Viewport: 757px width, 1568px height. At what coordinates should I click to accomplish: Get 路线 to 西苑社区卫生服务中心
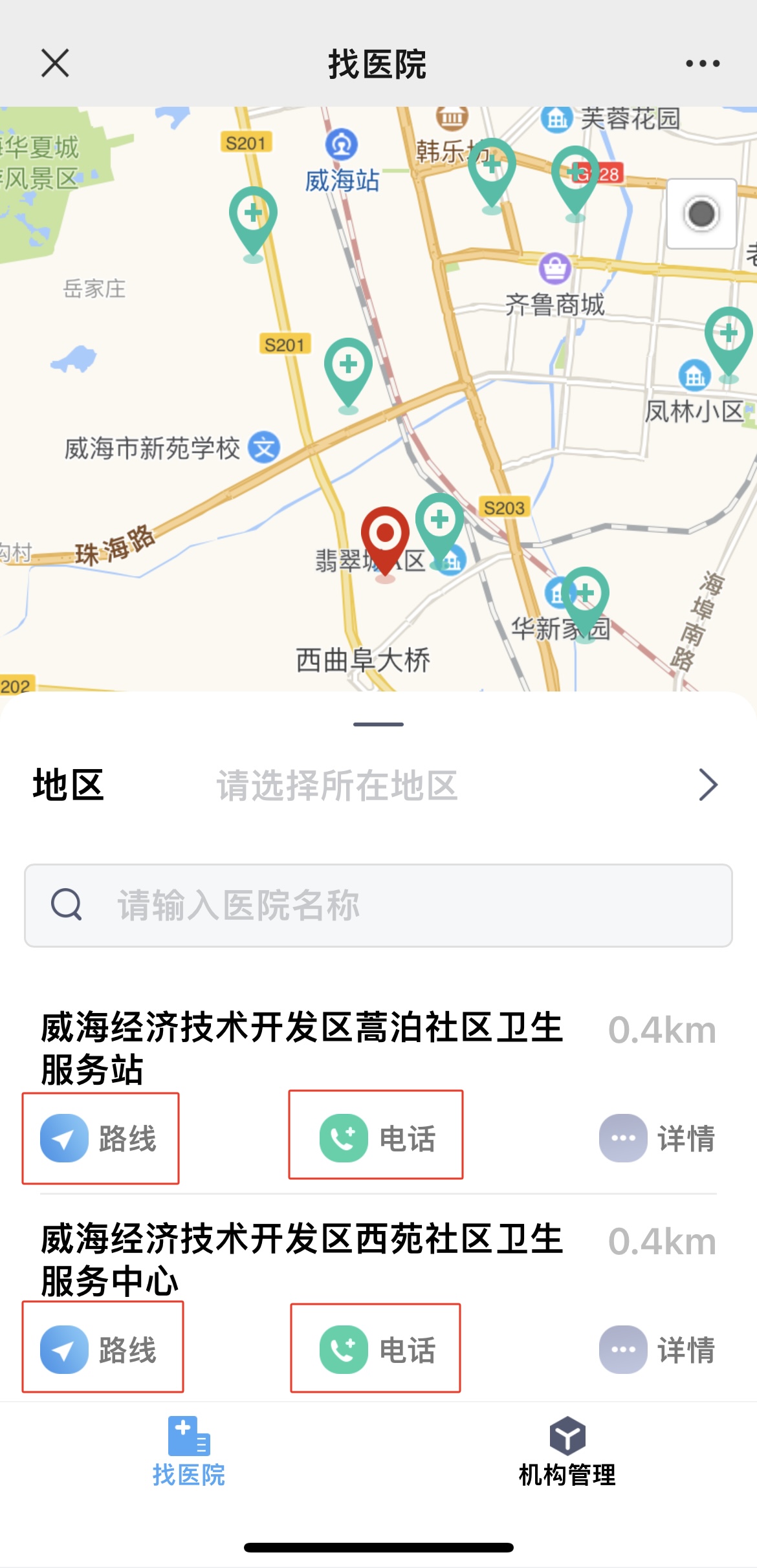102,1349
